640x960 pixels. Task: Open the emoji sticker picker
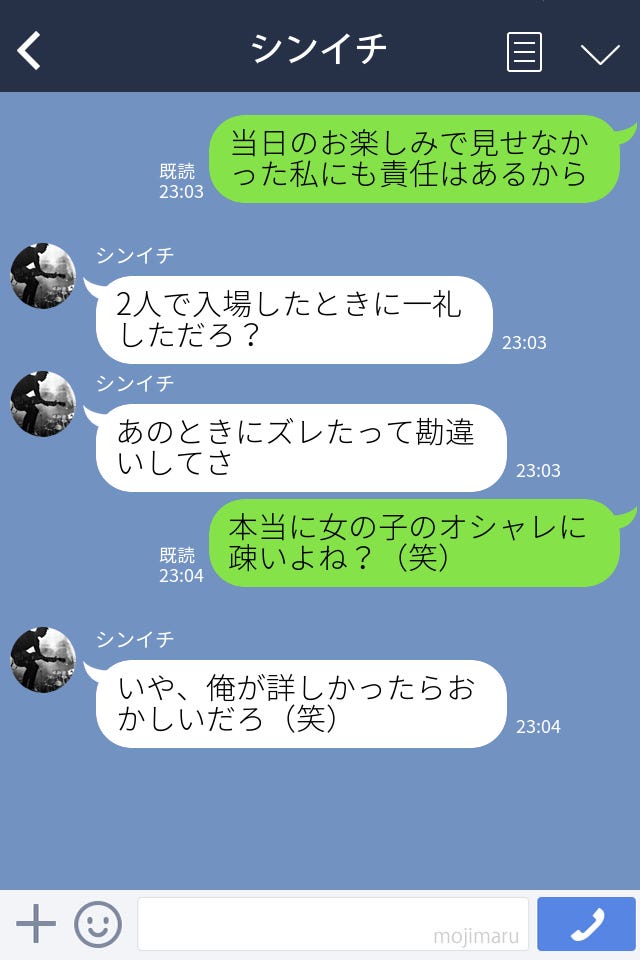(98, 924)
